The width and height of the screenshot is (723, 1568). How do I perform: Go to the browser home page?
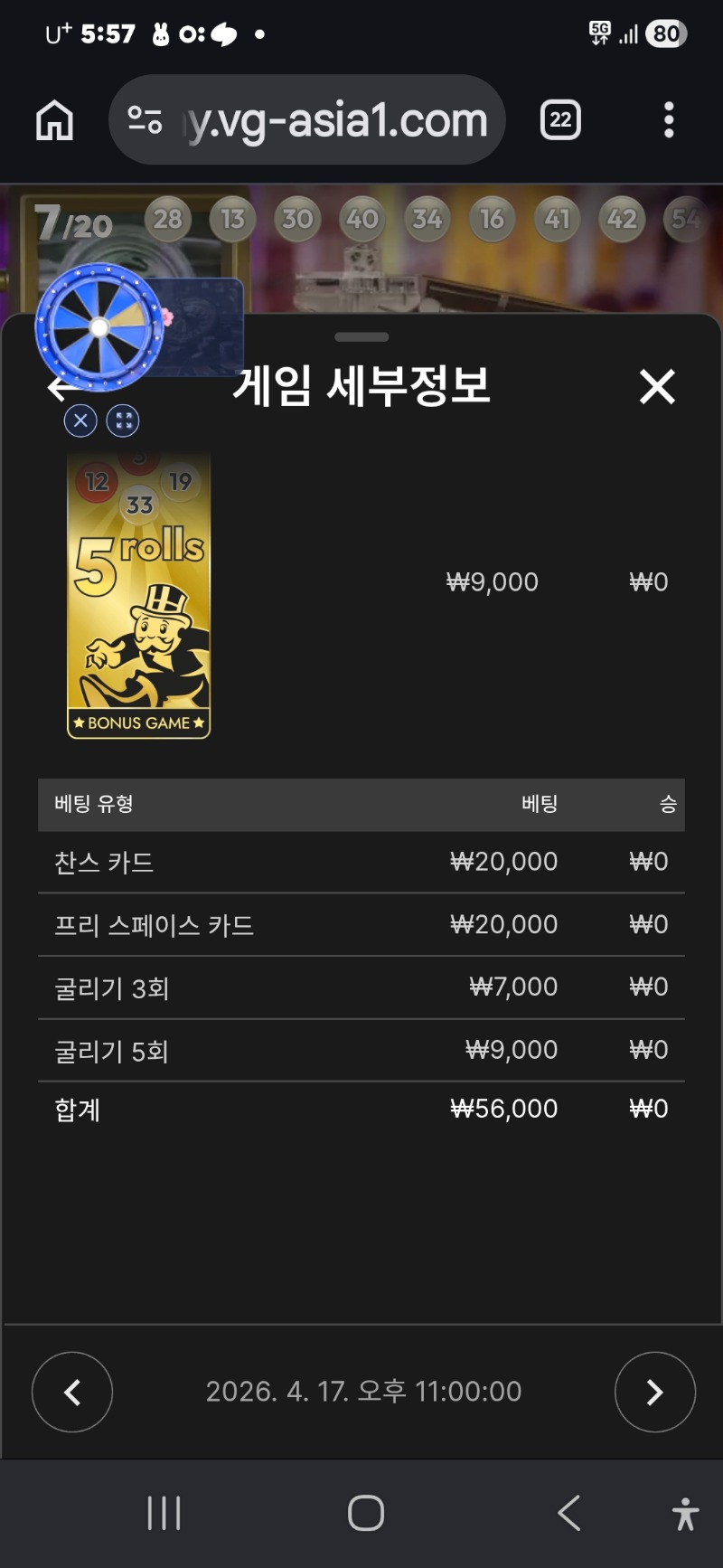point(54,119)
